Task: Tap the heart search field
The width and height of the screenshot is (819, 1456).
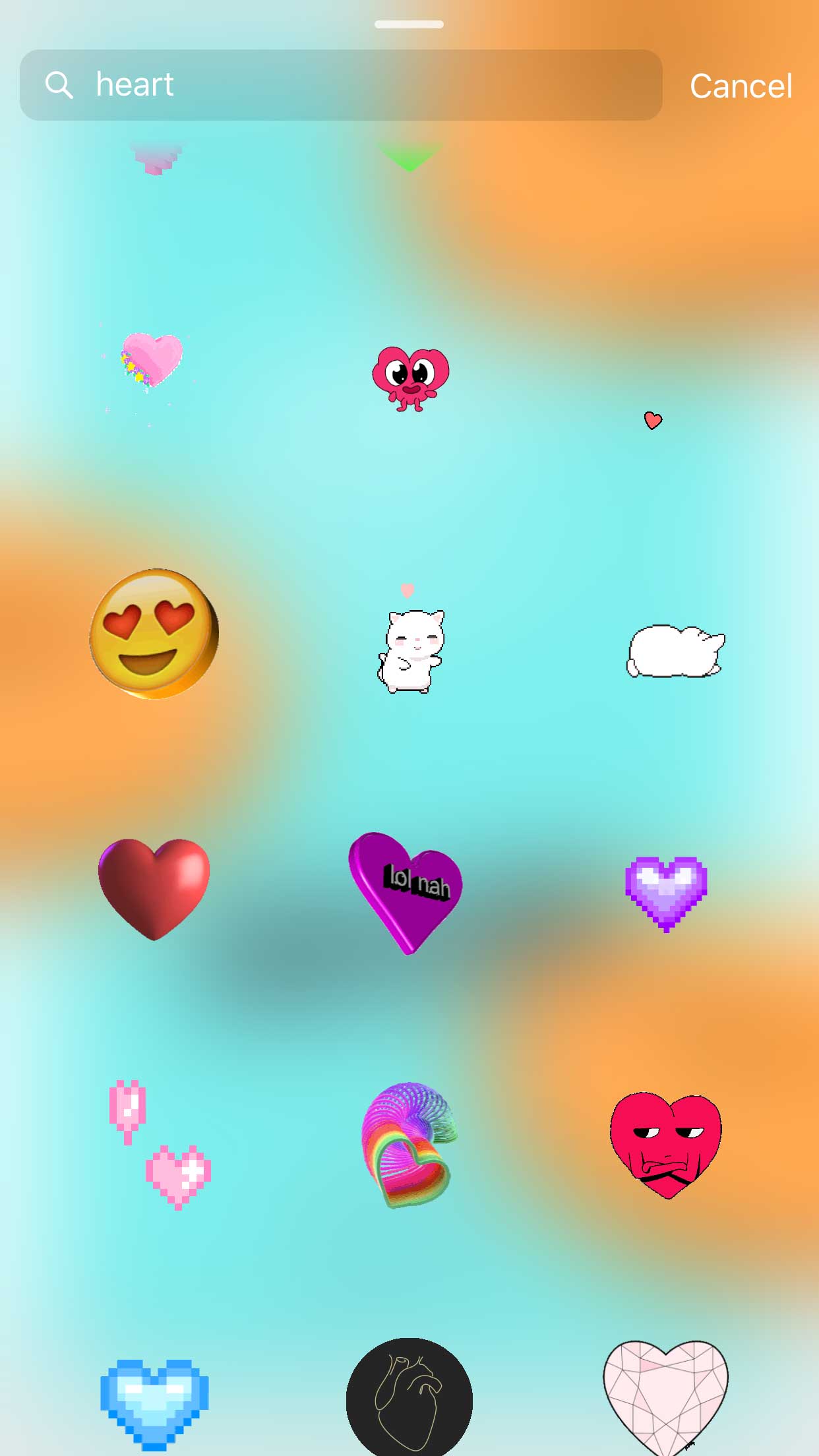Action: pos(340,85)
